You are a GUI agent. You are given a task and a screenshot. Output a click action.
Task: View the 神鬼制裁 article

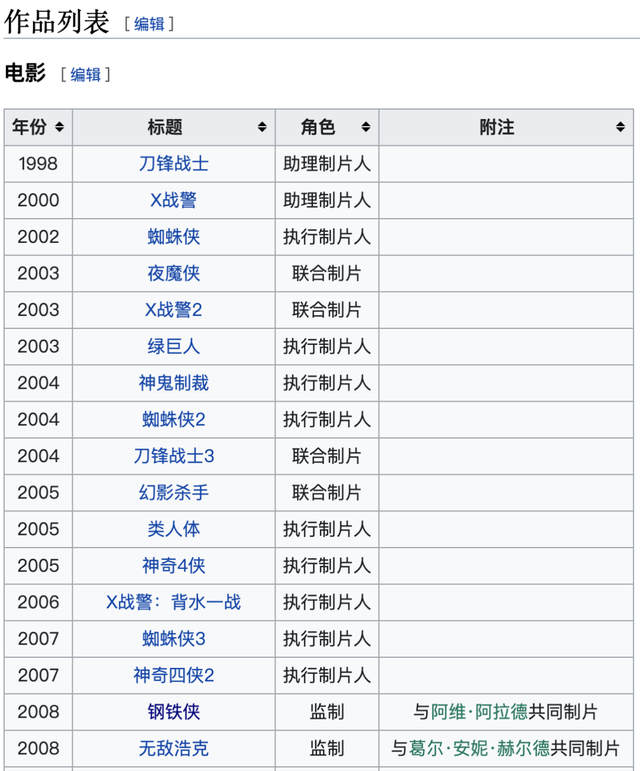(174, 383)
